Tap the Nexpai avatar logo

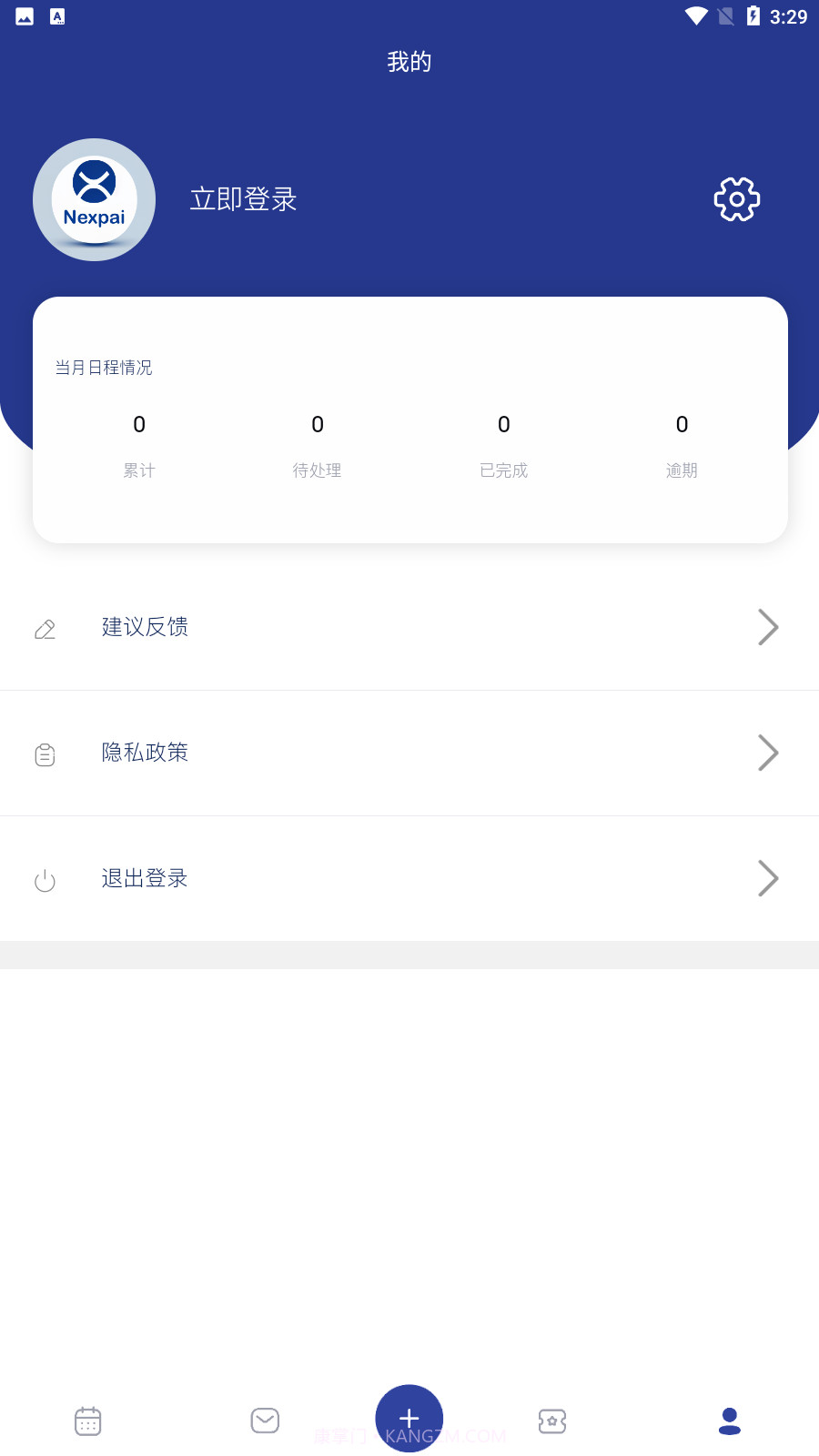pos(94,198)
